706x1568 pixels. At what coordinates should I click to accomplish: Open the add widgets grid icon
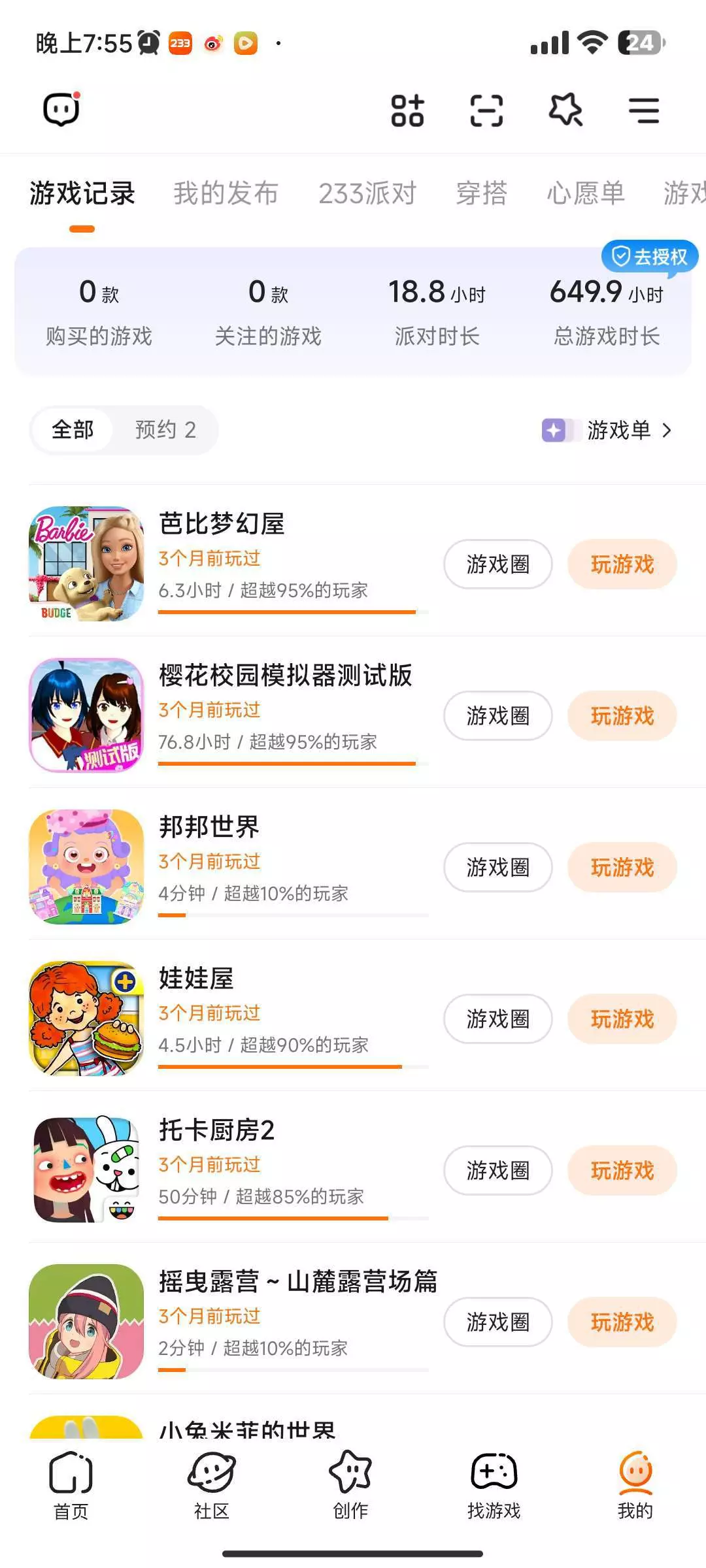point(407,110)
